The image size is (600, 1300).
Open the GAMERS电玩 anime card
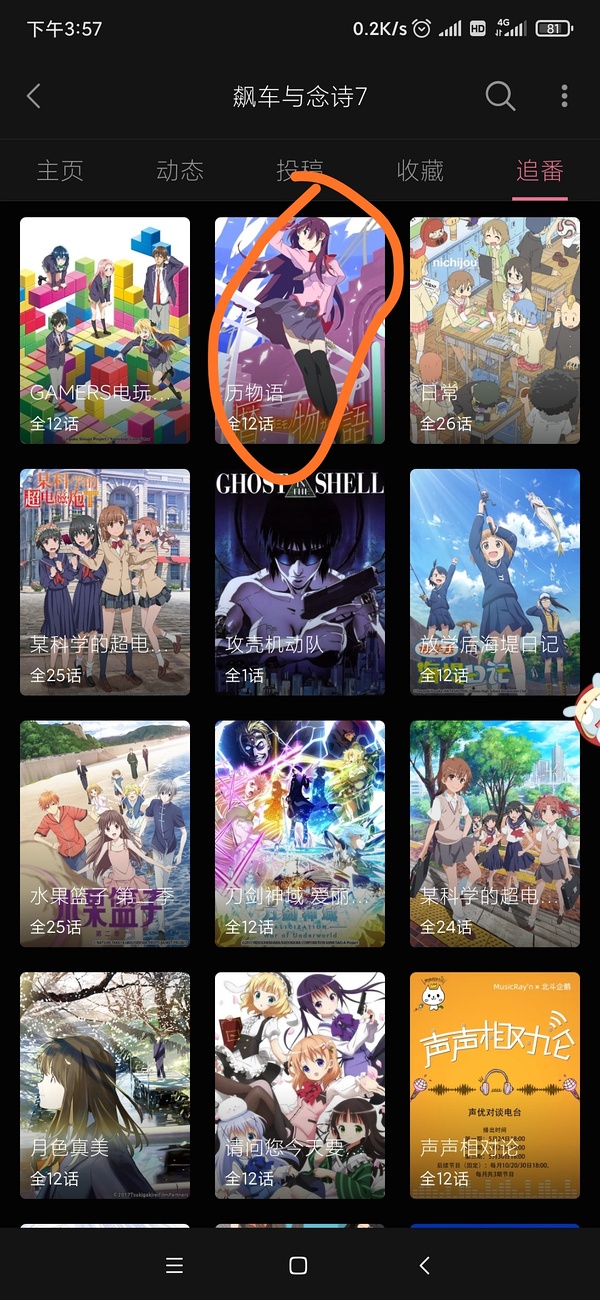(x=105, y=330)
